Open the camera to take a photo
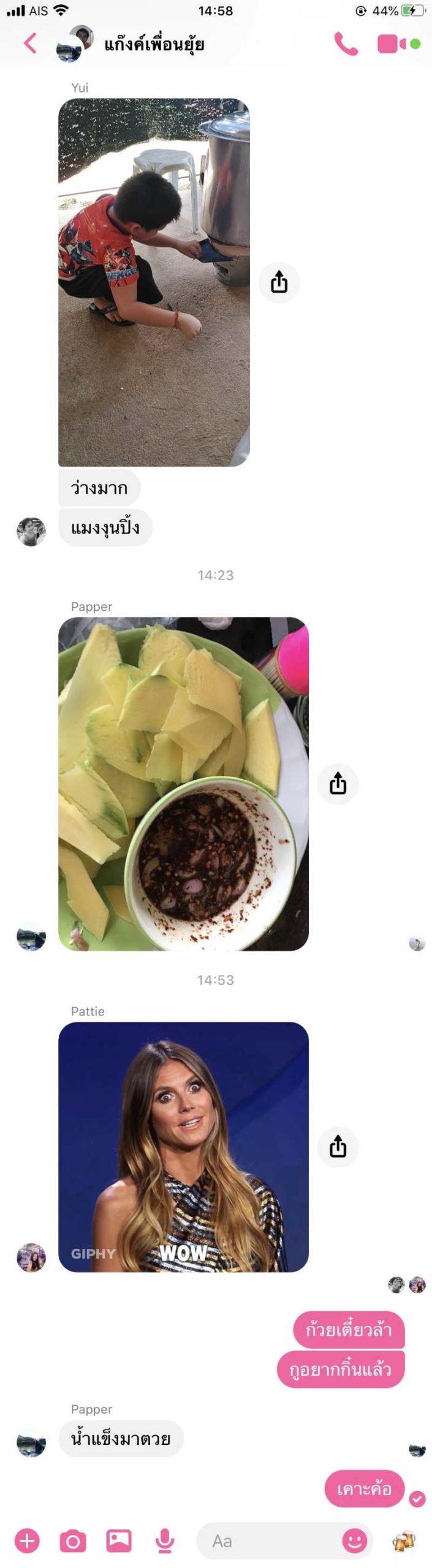This screenshot has width=432, height=1568. click(73, 1540)
